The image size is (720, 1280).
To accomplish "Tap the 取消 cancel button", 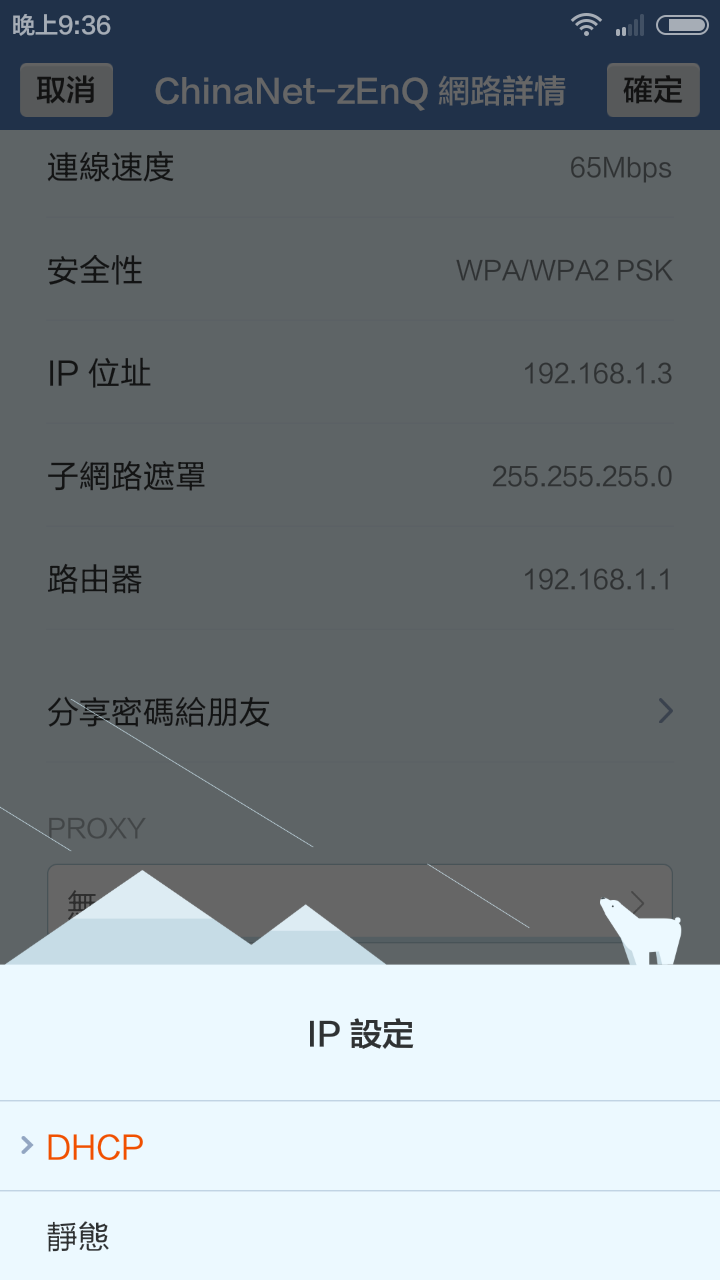I will 66,90.
